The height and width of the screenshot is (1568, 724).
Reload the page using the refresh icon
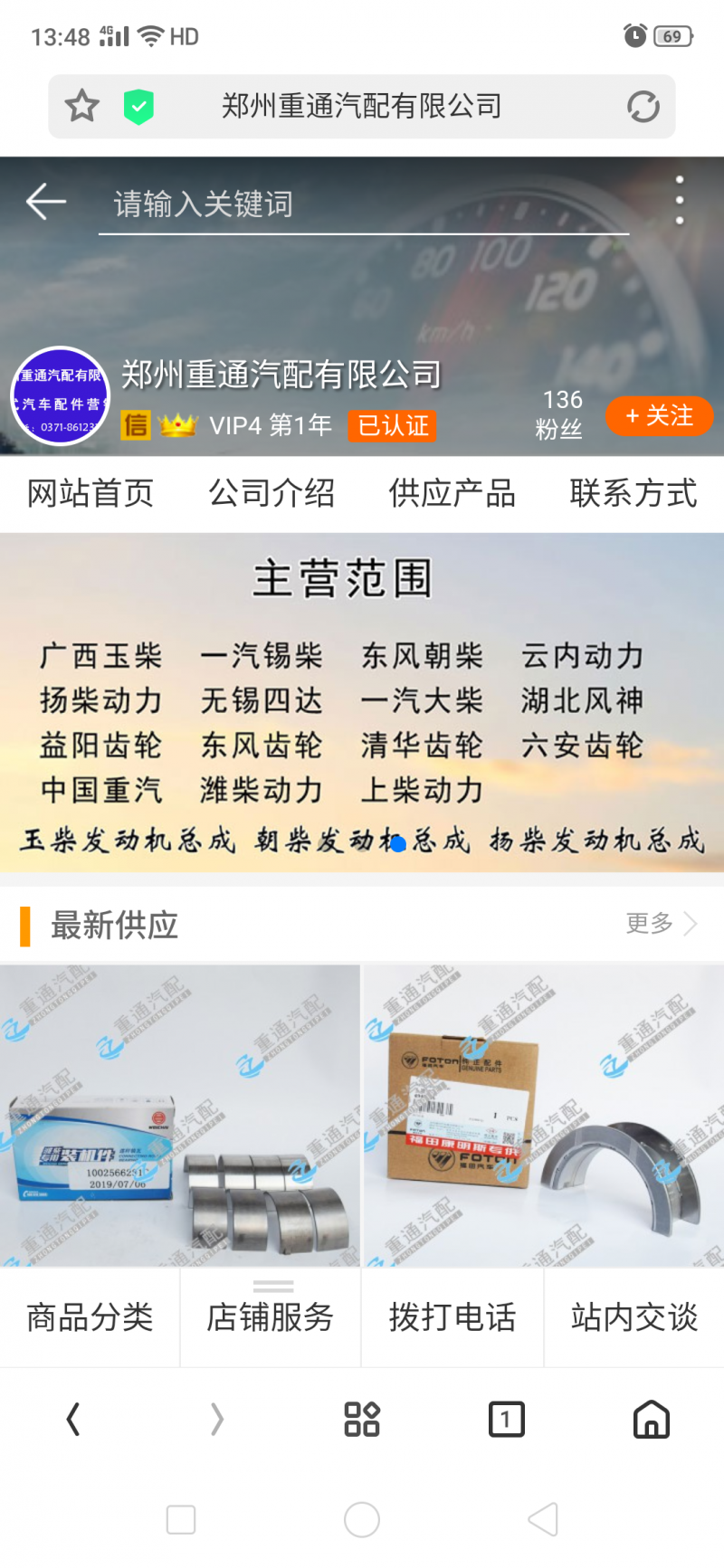(x=643, y=107)
